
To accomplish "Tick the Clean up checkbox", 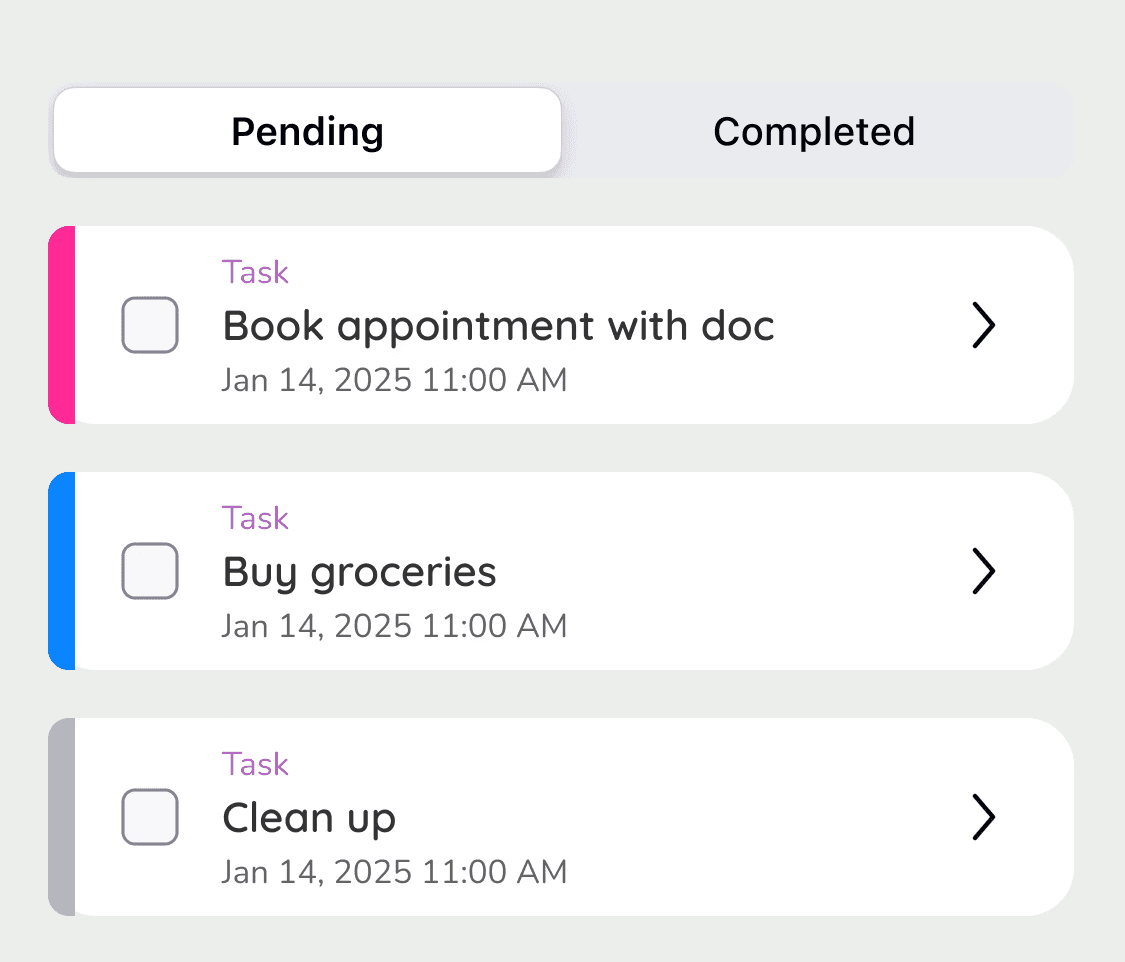I will pos(150,817).
